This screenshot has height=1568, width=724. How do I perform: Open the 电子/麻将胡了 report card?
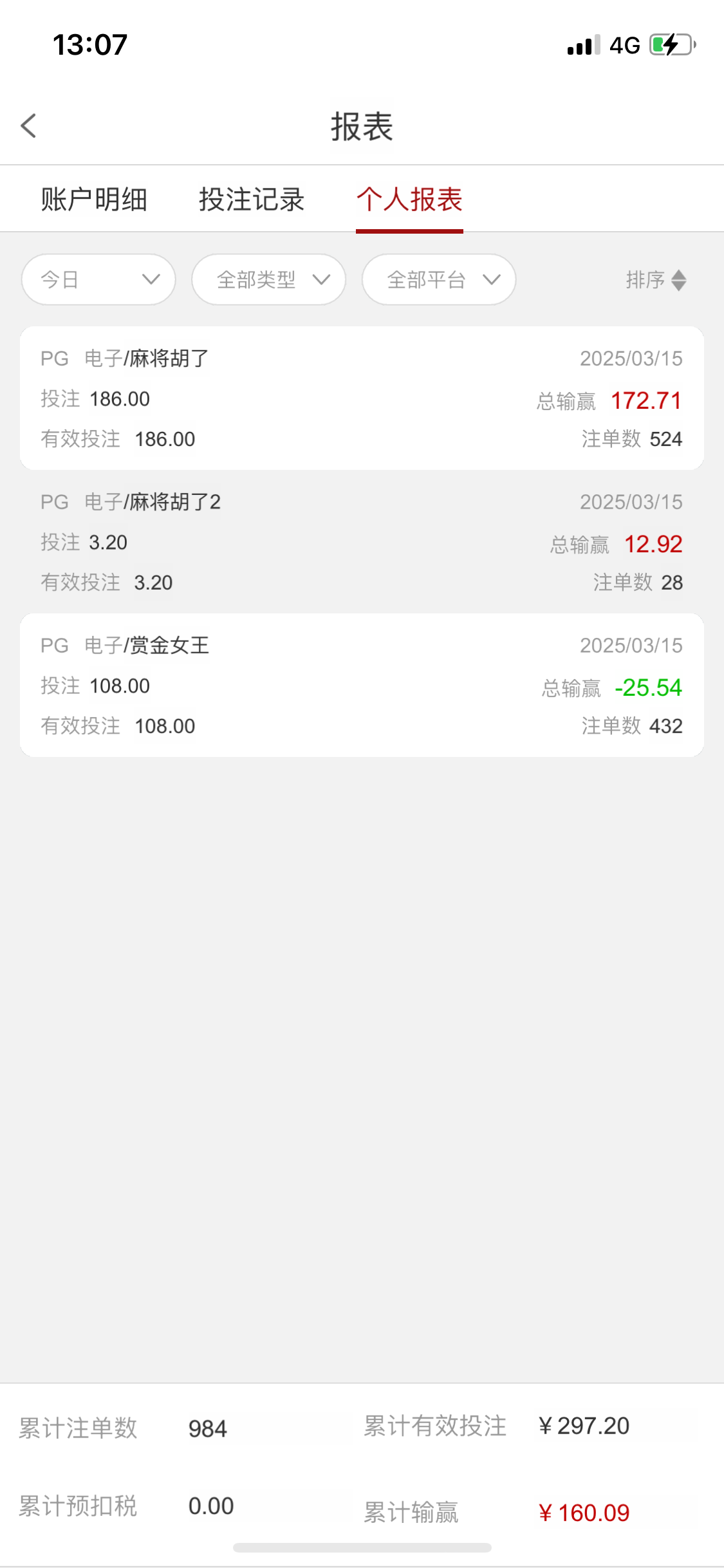click(x=362, y=398)
